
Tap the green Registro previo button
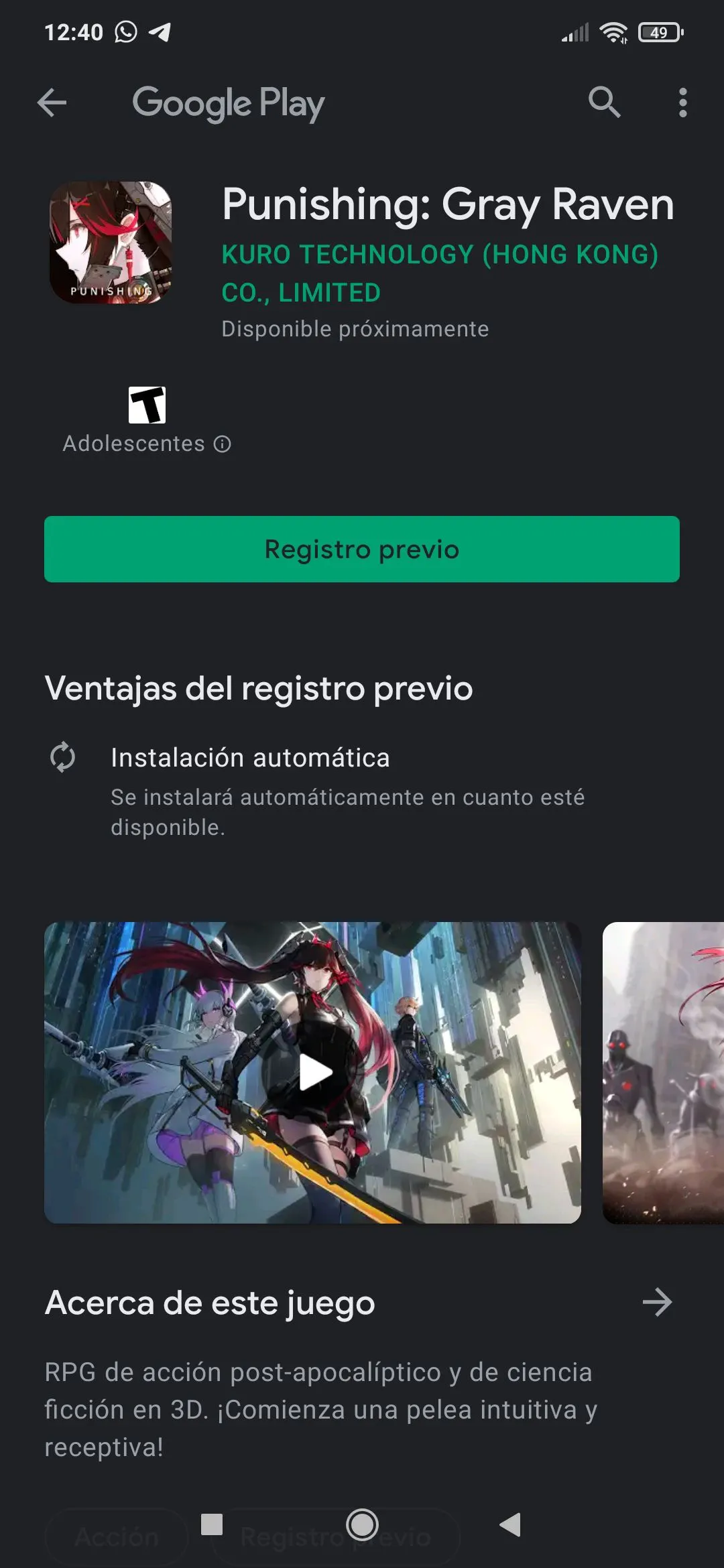click(362, 549)
